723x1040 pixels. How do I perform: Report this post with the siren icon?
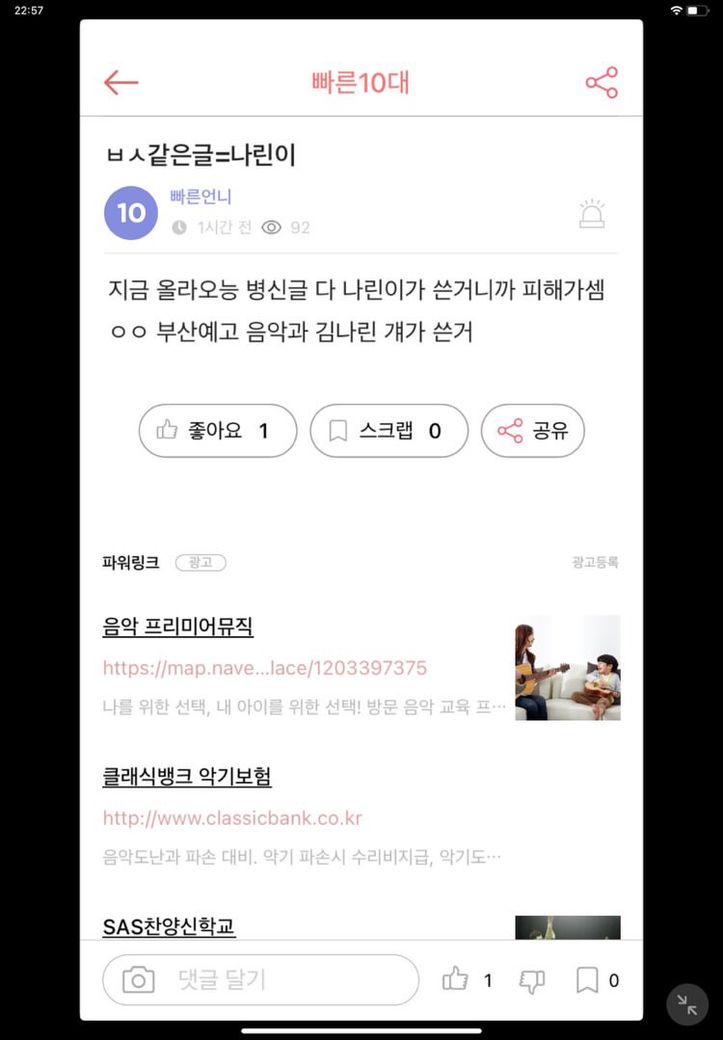592,214
